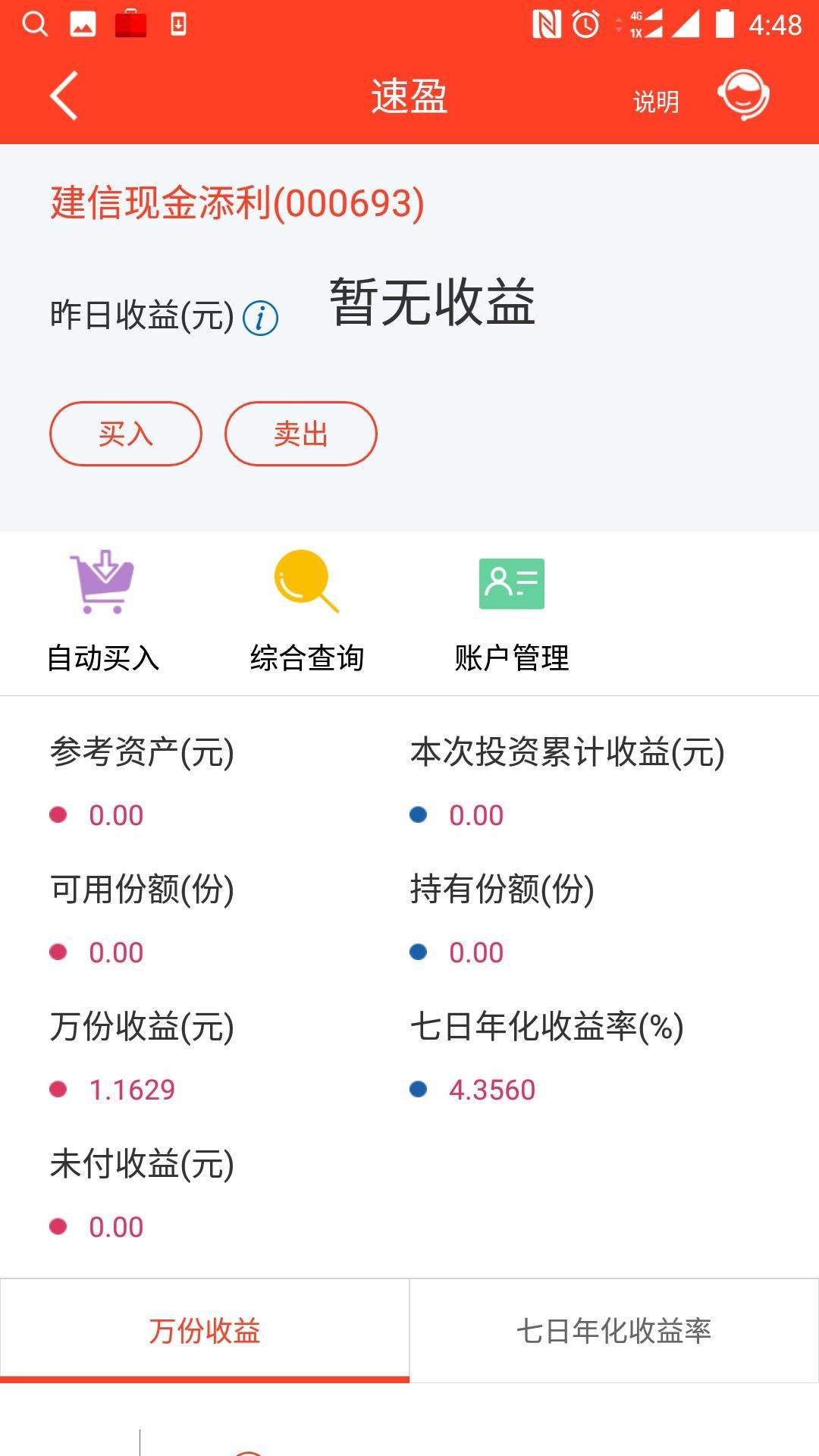This screenshot has height=1456, width=819.
Task: Tap the info icon beside 昨日收益(元)
Action: point(261,317)
